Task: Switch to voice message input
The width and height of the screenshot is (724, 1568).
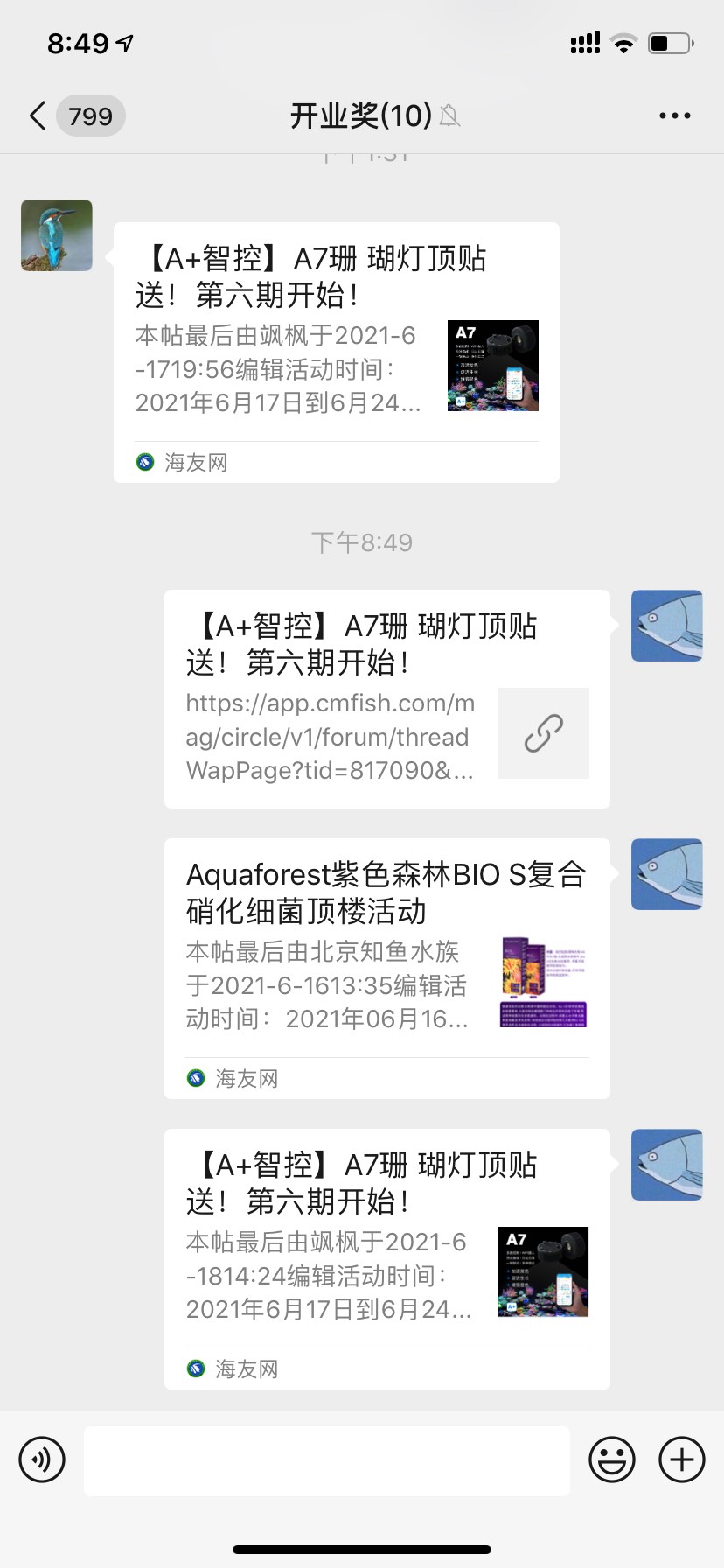Action: coord(42,1459)
